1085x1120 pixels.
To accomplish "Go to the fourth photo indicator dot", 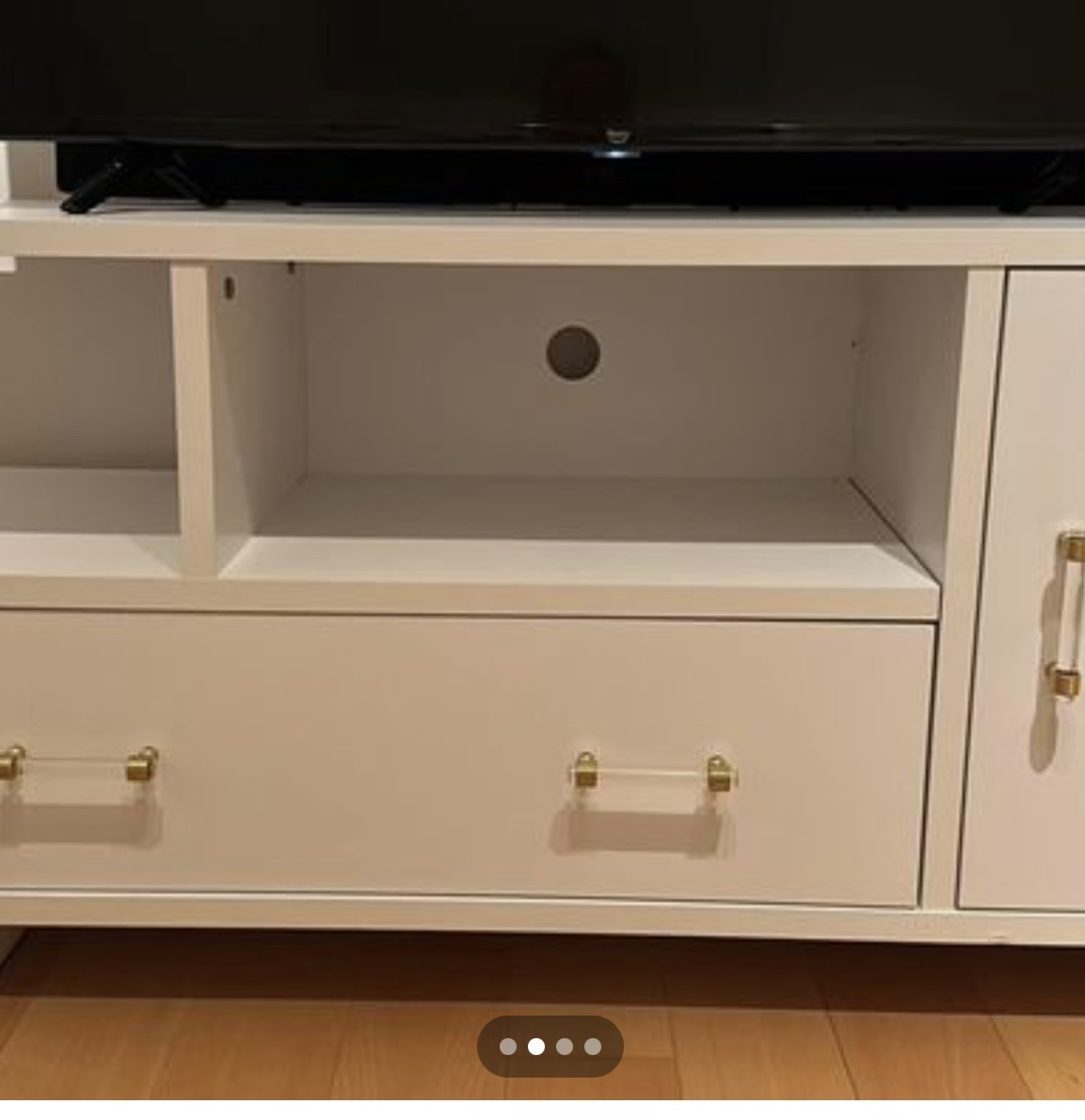I will (593, 1047).
